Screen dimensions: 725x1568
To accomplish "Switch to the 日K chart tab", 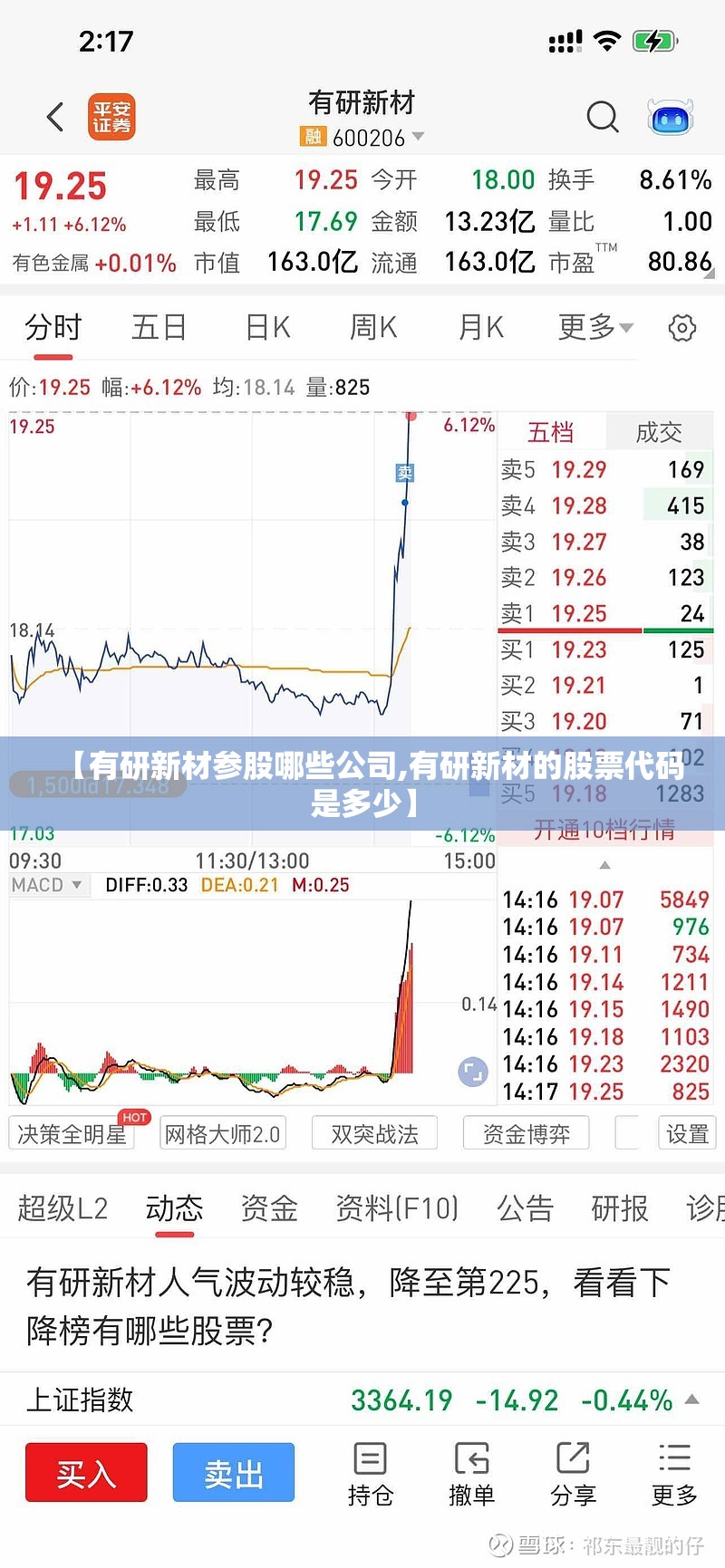I will 268,327.
